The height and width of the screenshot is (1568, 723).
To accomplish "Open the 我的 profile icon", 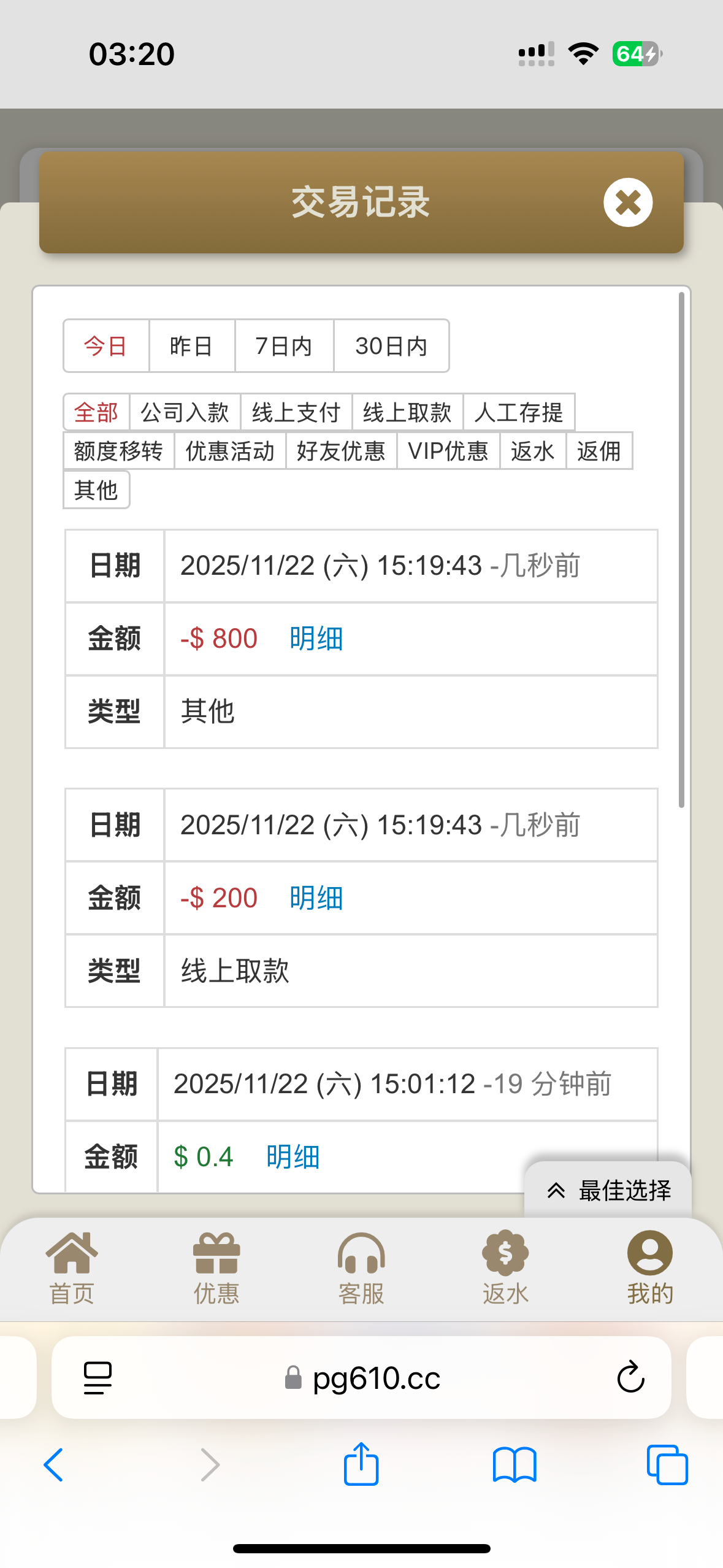I will click(651, 1264).
